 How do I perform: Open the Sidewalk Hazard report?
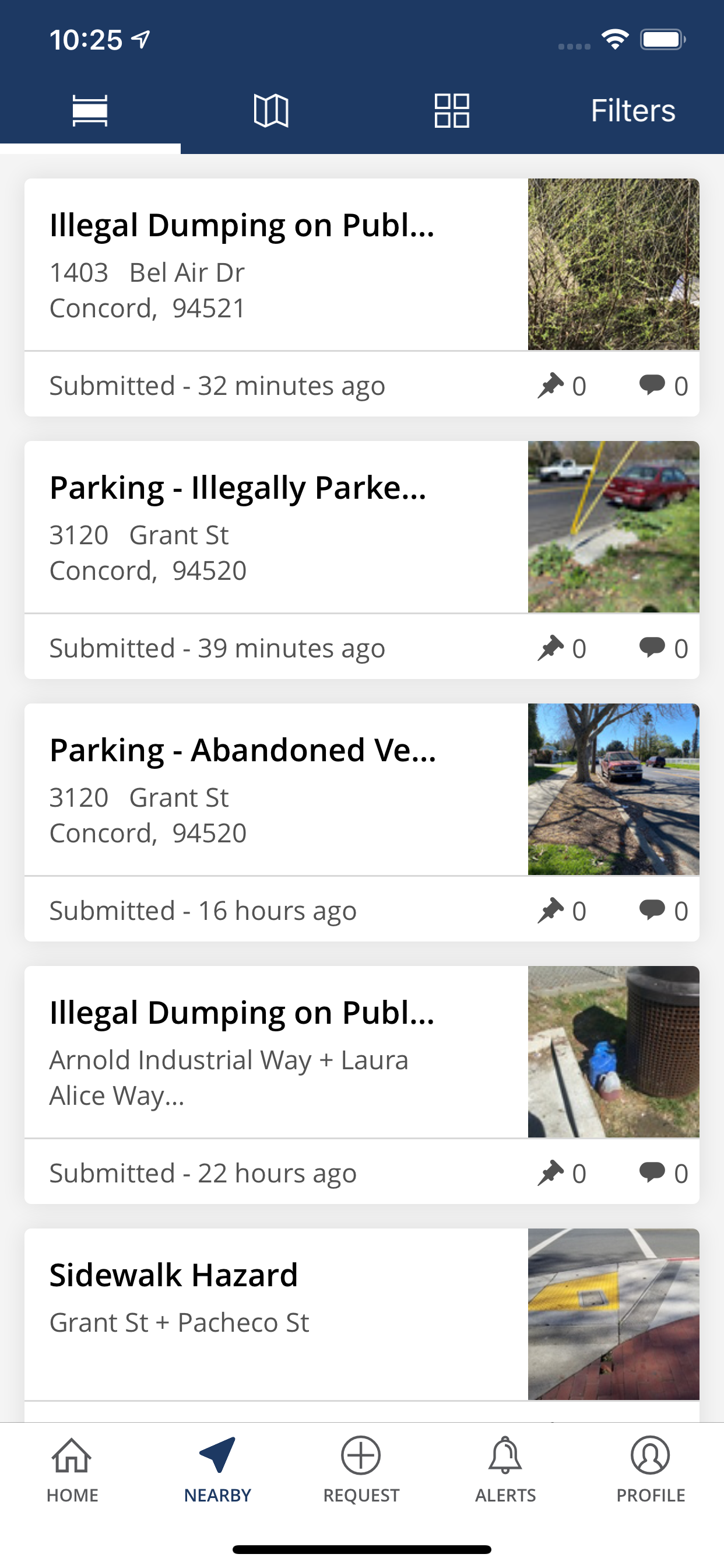click(361, 1325)
